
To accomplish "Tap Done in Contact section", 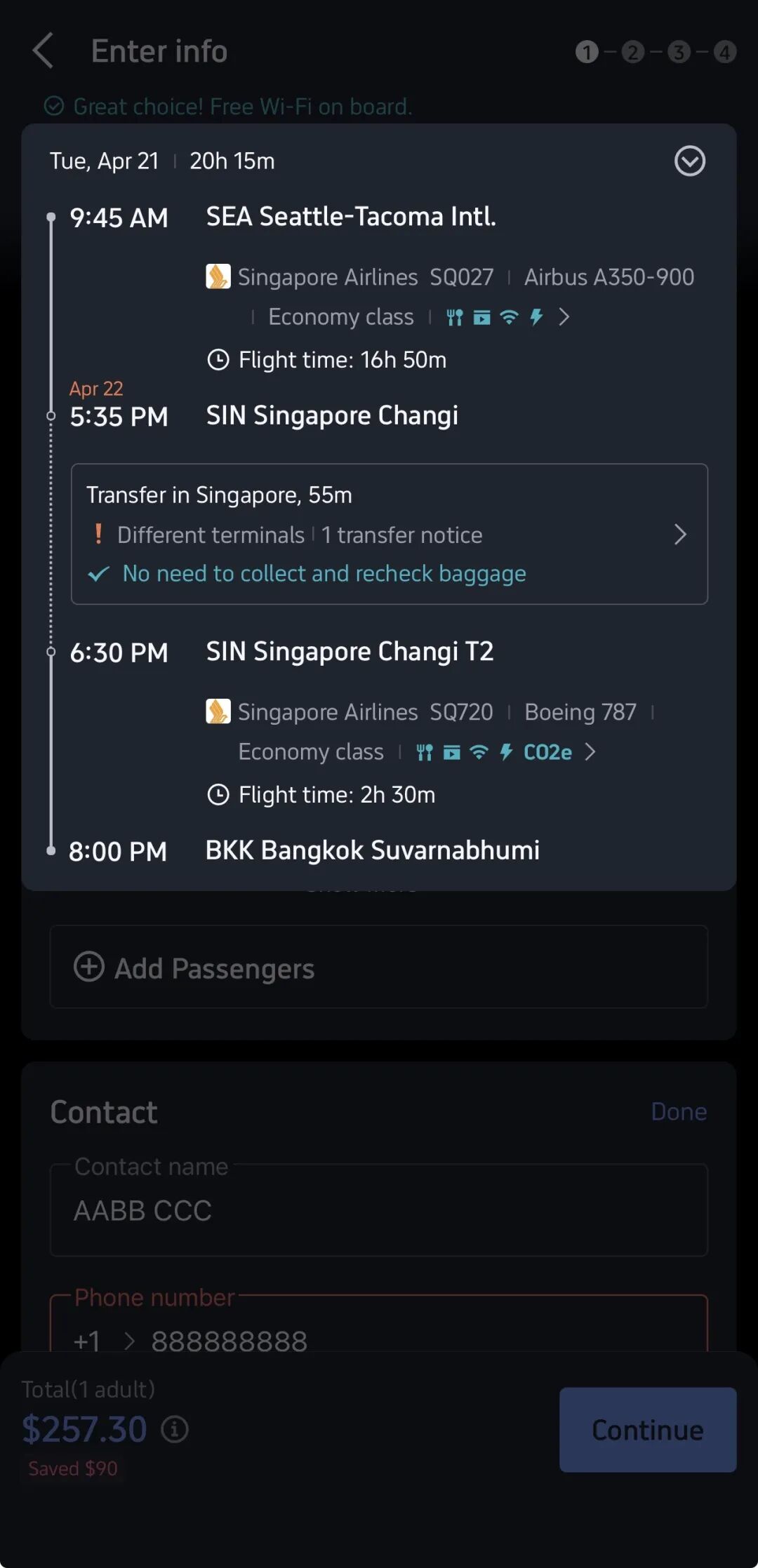I will point(678,1112).
